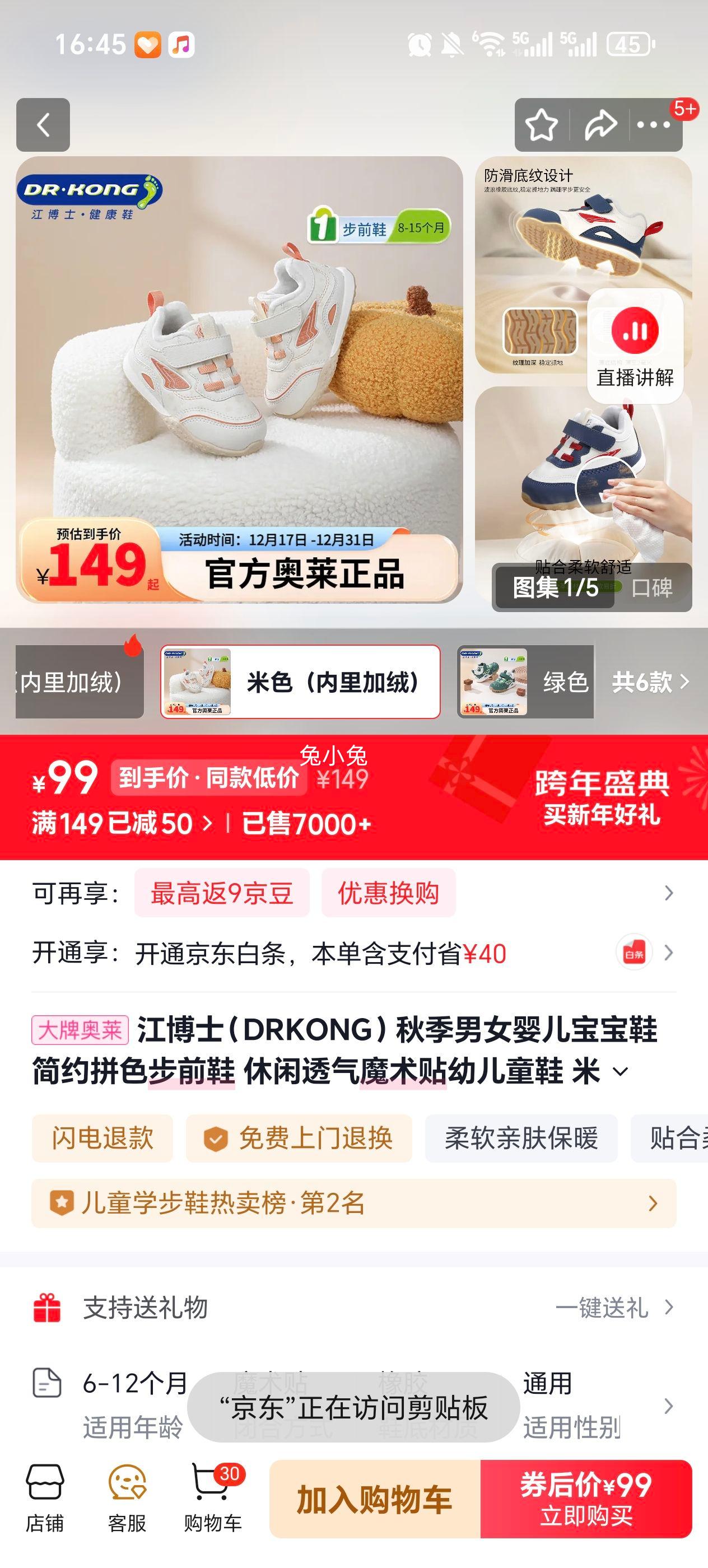Viewport: 708px width, 1568px height.
Task: Click the back arrow at top left
Action: [43, 125]
